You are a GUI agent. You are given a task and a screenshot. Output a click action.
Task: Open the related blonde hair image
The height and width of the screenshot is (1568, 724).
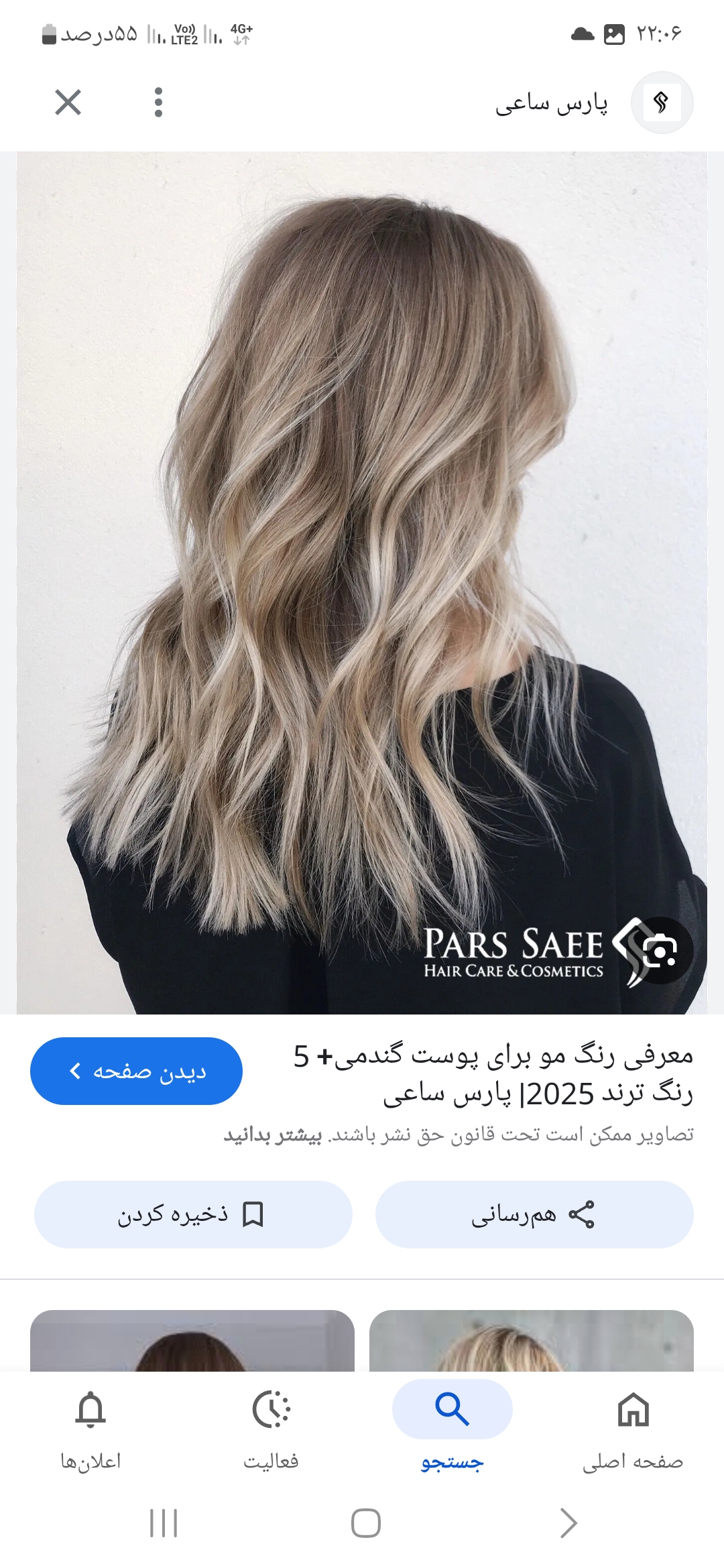pos(531,1340)
